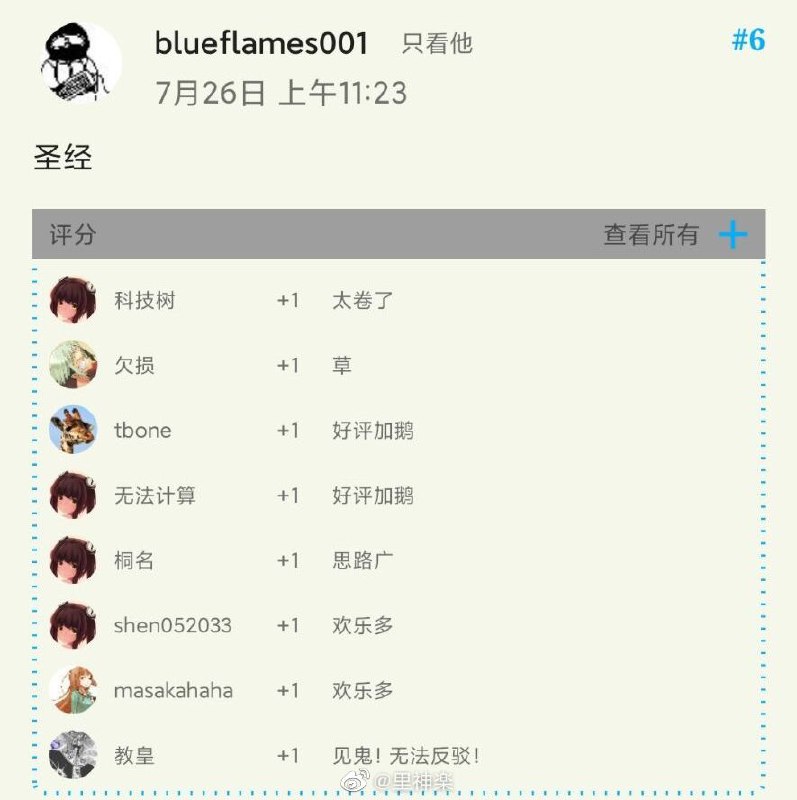
Task: Add a rating with the plus icon
Action: 733,235
